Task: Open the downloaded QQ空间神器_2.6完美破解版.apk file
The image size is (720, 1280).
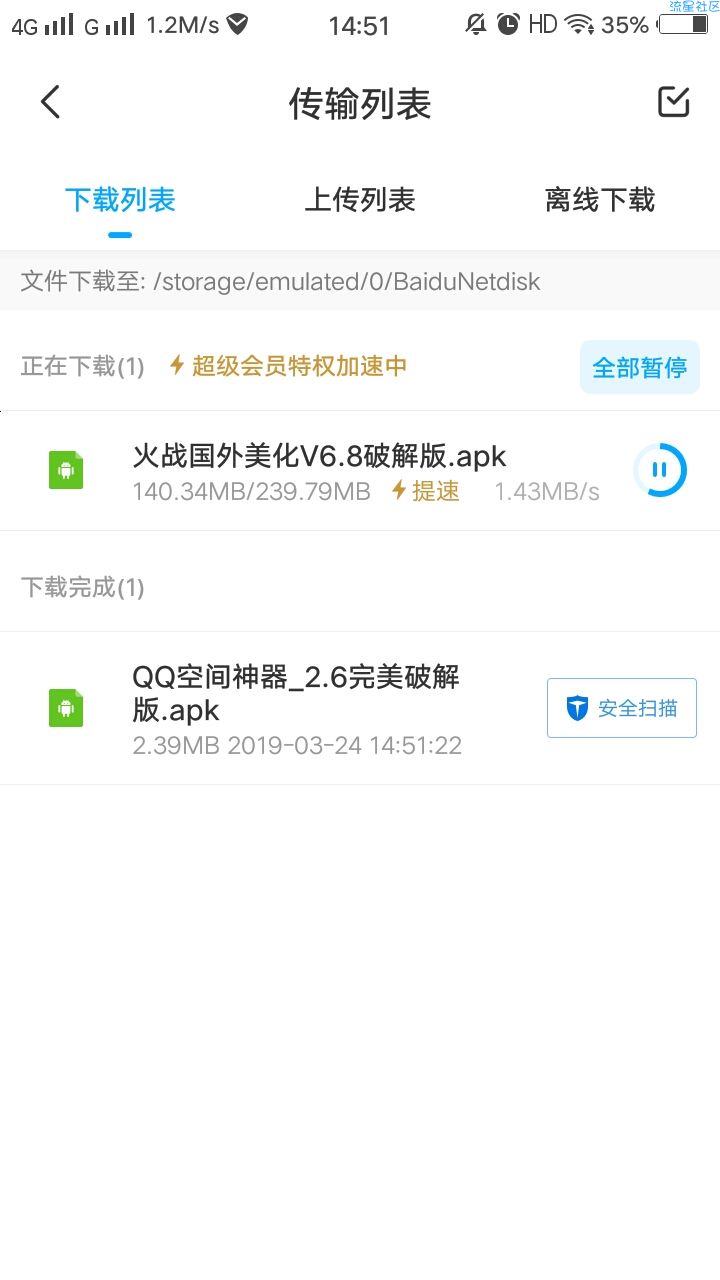Action: (x=360, y=708)
